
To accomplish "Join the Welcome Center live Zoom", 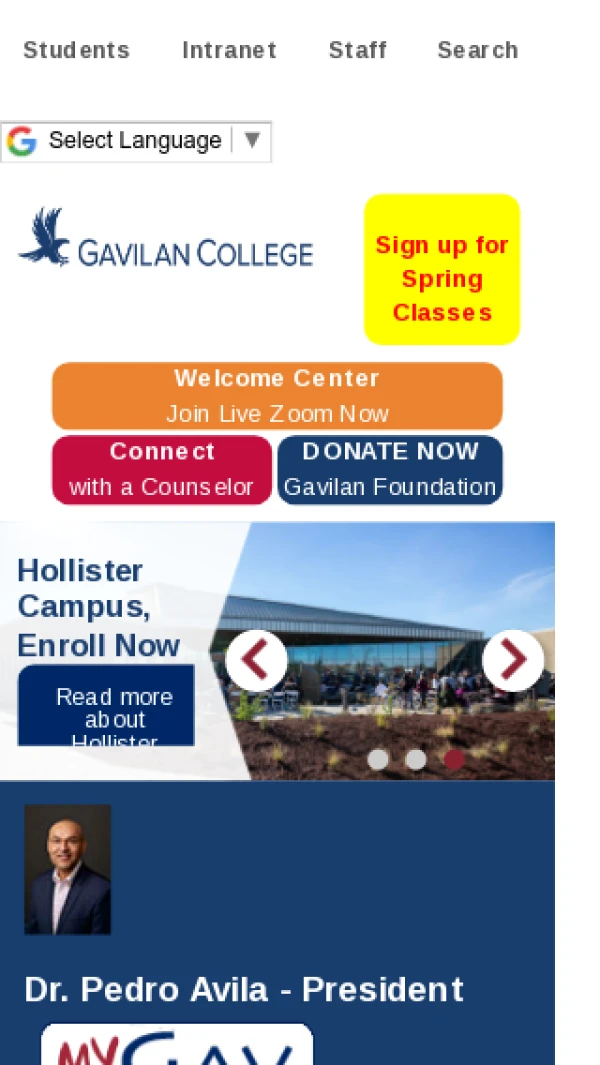I will tap(277, 396).
